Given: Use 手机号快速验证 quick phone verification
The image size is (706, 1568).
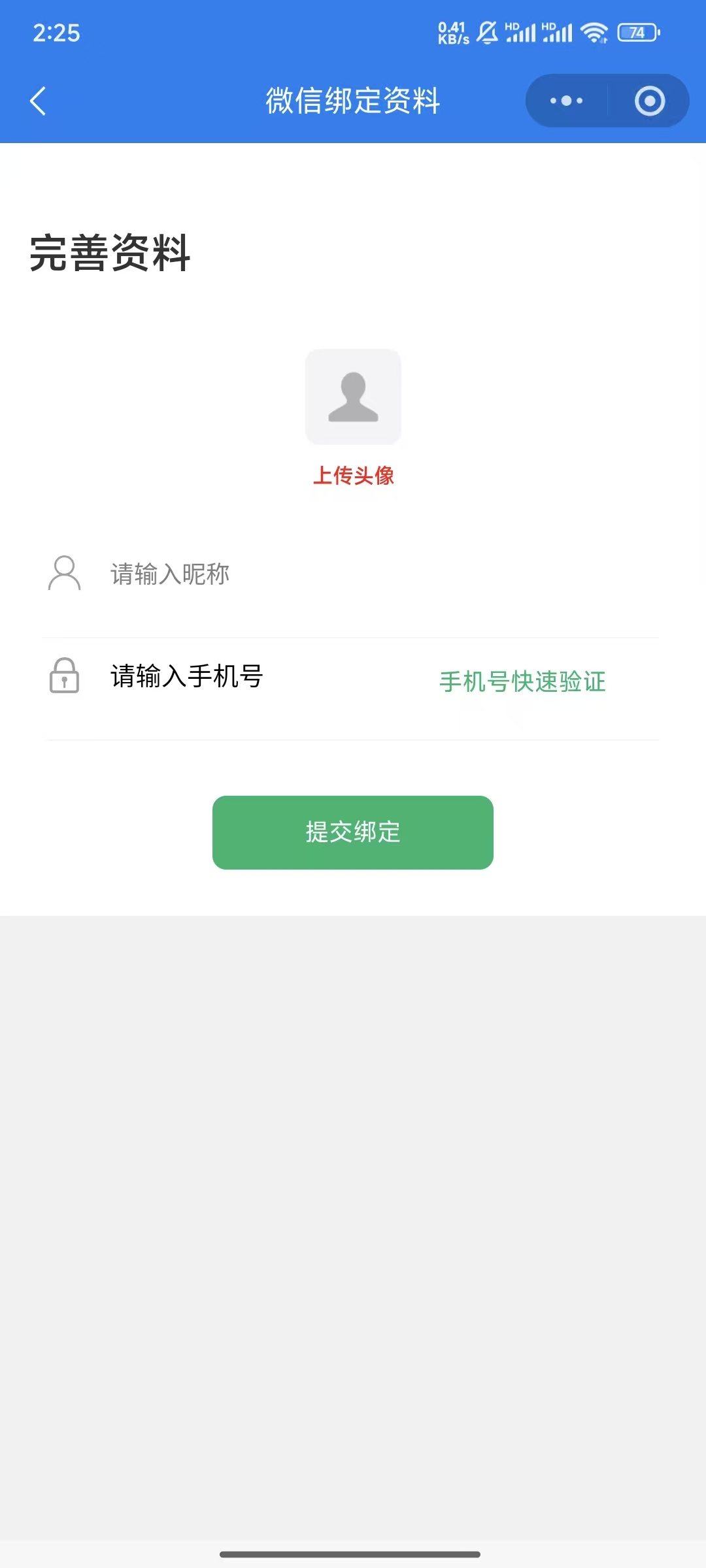Looking at the screenshot, I should 522,681.
